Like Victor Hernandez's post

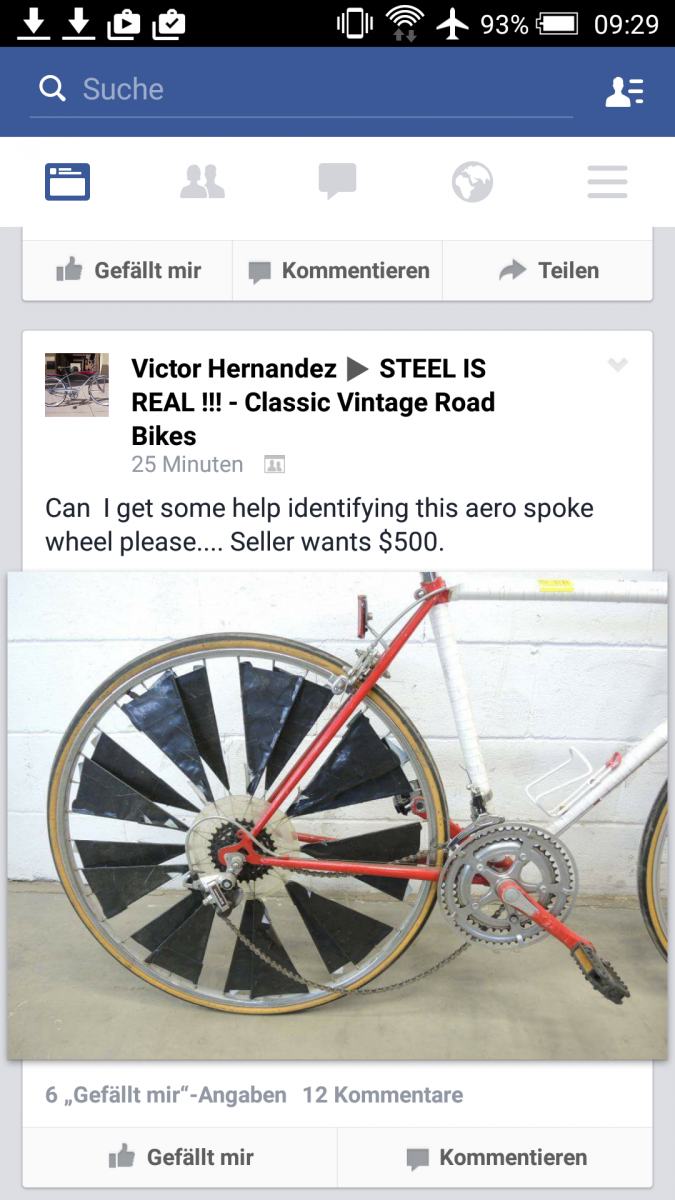[180, 1158]
